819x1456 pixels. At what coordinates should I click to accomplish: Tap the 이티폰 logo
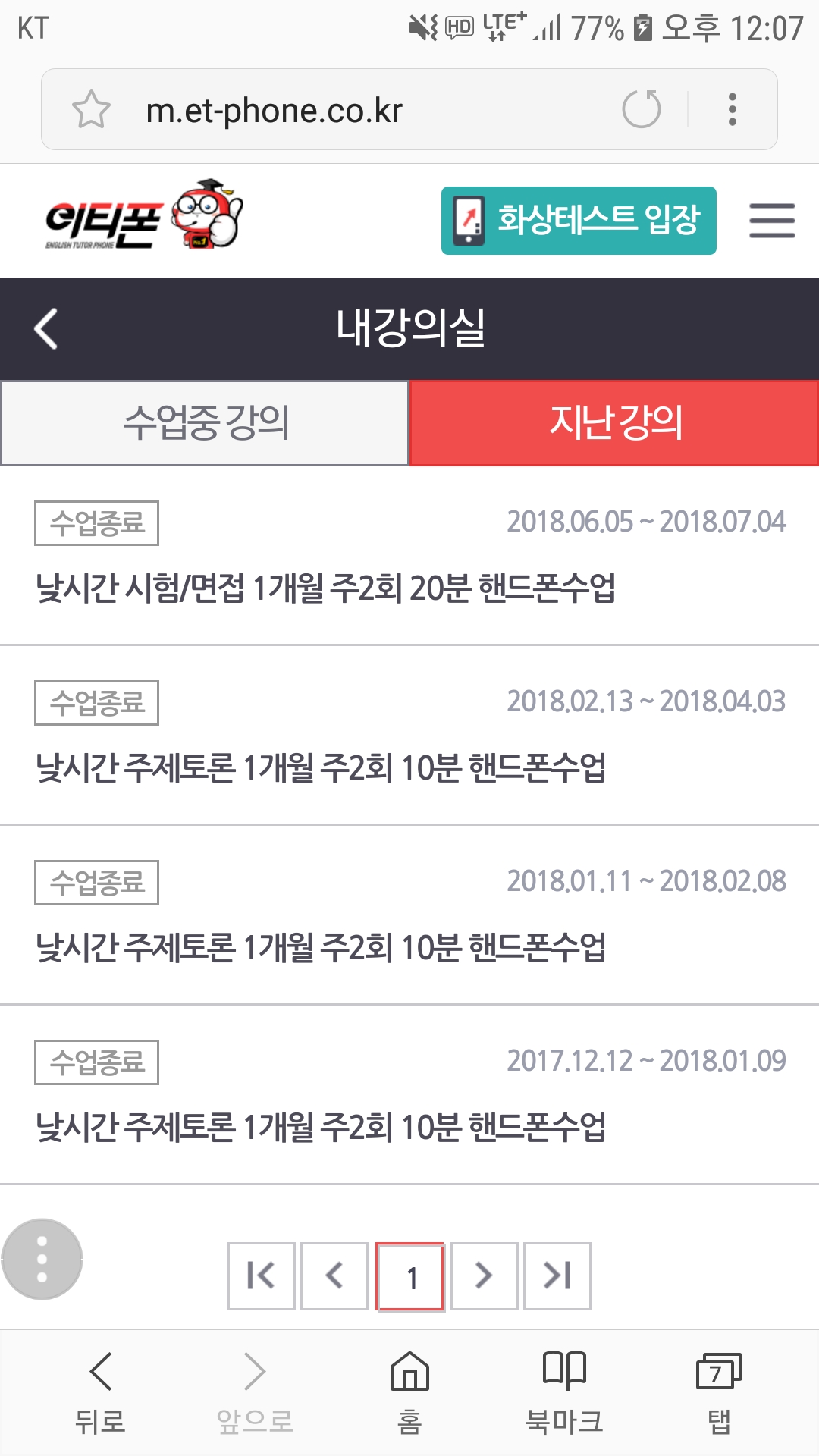coord(144,220)
